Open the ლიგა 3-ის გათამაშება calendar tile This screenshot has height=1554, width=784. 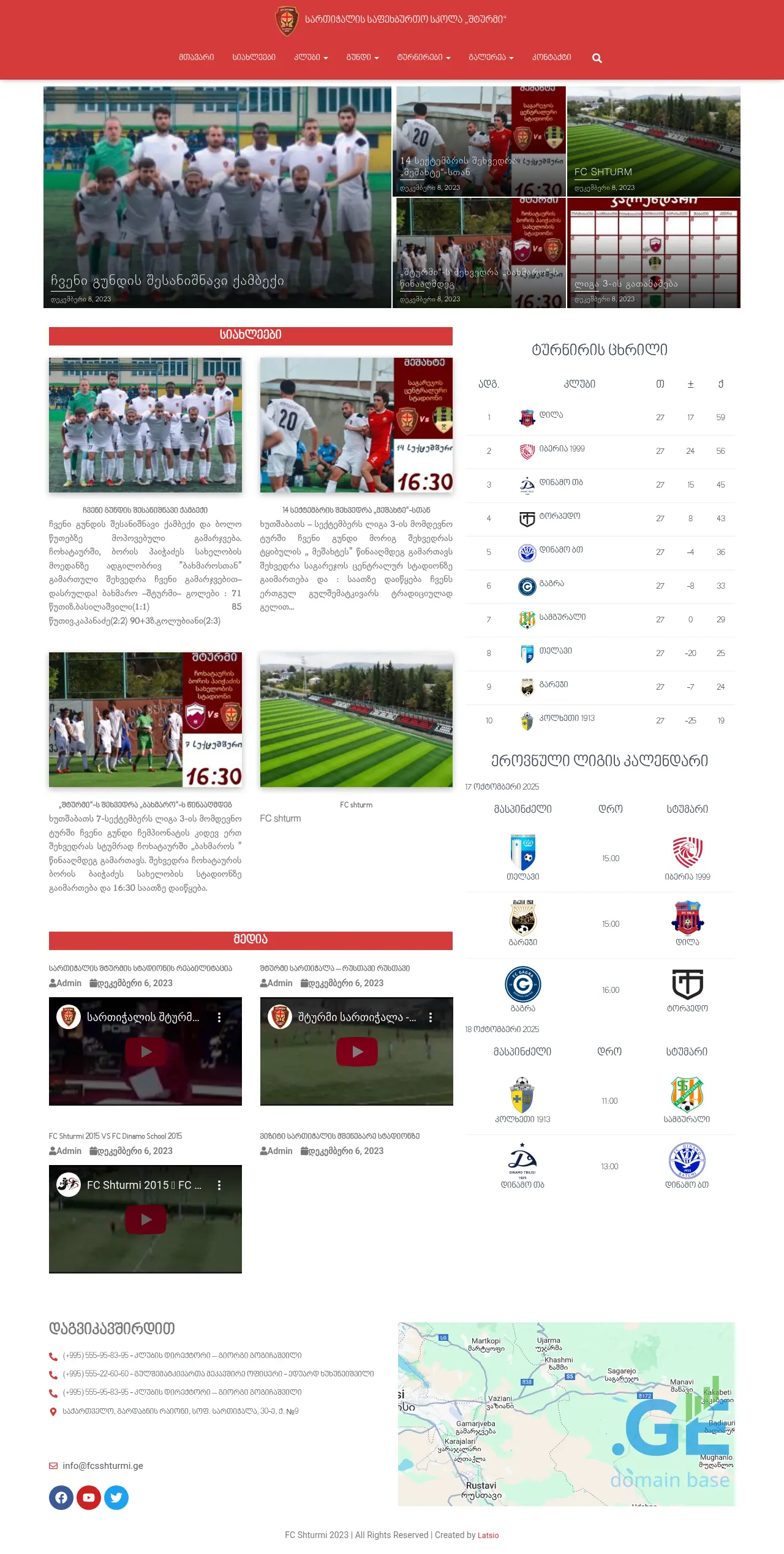coord(654,252)
